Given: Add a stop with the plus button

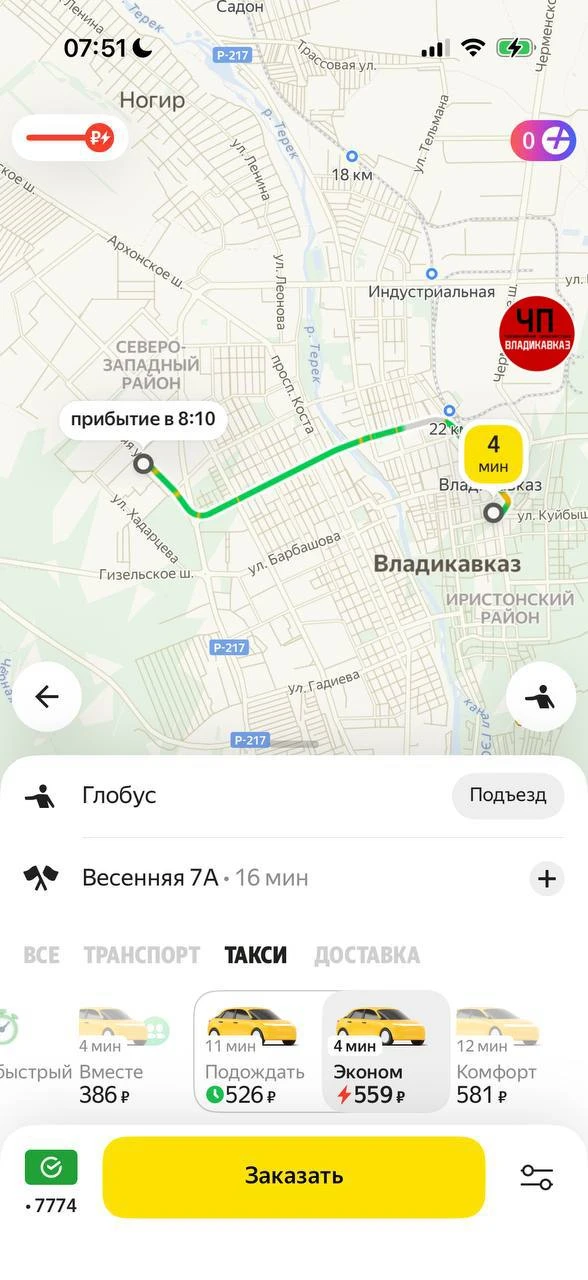Looking at the screenshot, I should (546, 879).
